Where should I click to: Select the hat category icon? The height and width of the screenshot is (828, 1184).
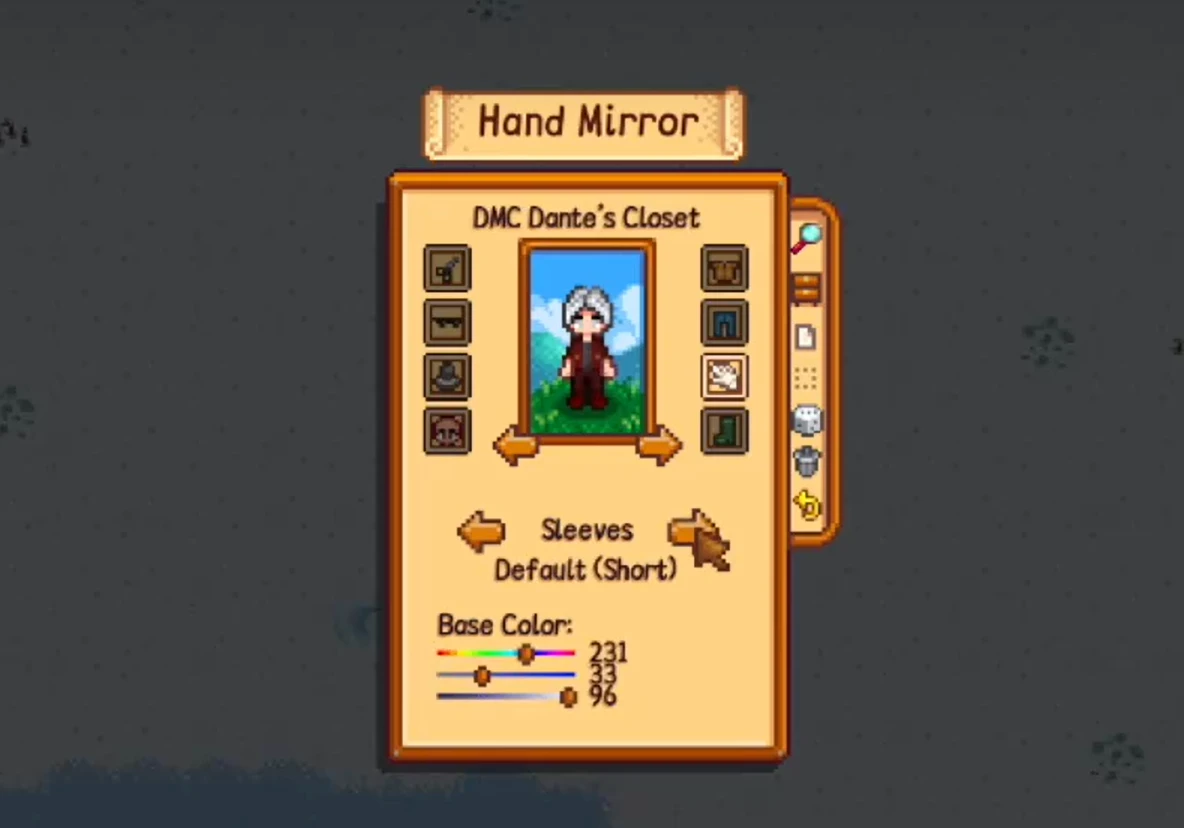[447, 377]
